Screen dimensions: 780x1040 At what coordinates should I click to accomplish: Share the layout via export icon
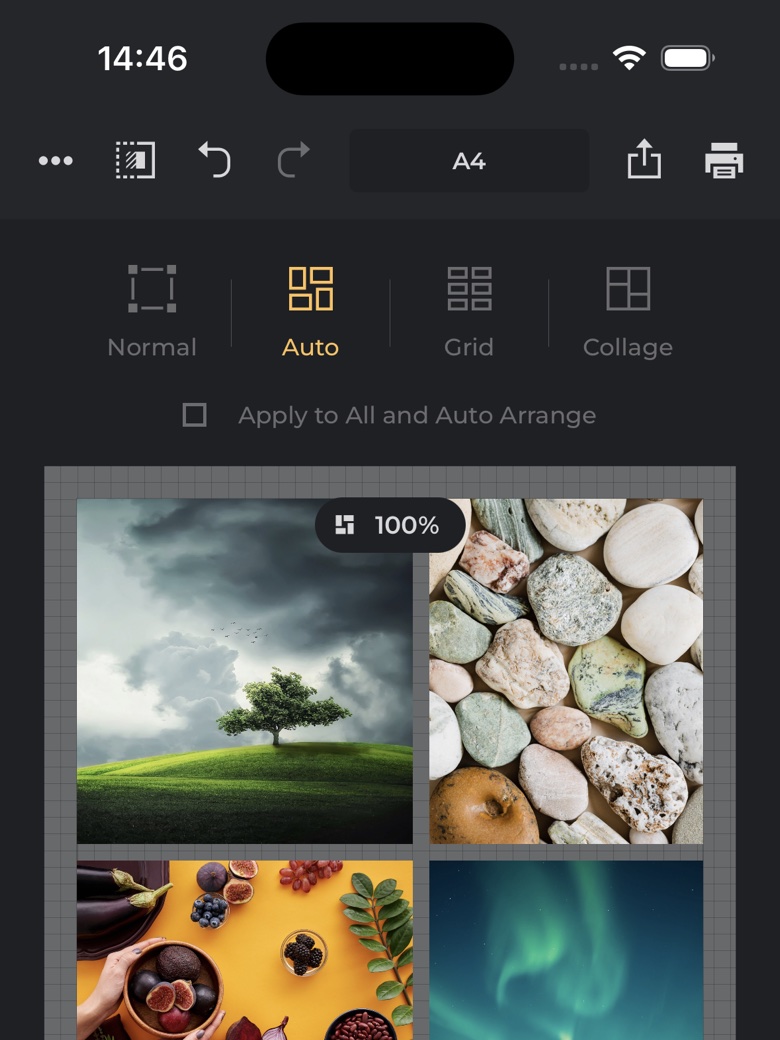coord(644,160)
